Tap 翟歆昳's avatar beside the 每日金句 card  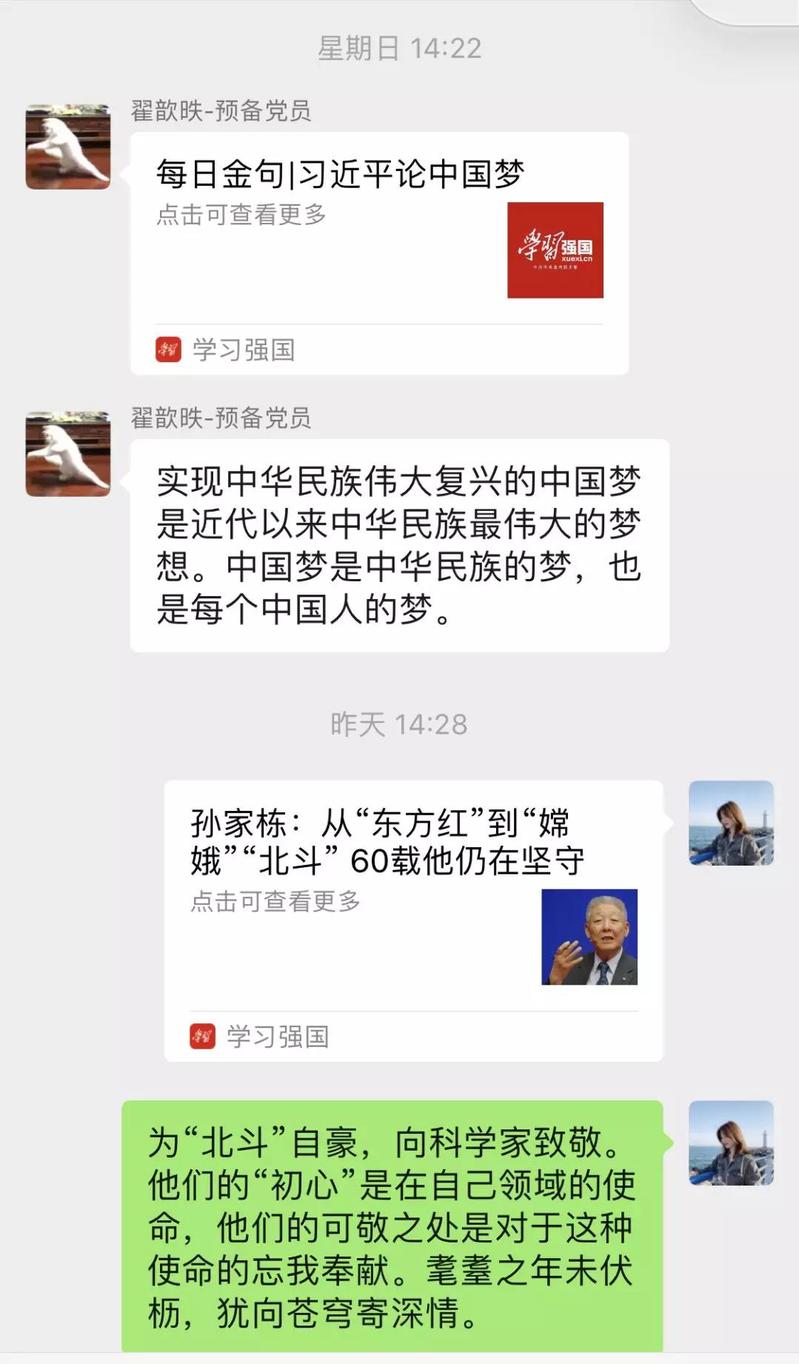68,147
